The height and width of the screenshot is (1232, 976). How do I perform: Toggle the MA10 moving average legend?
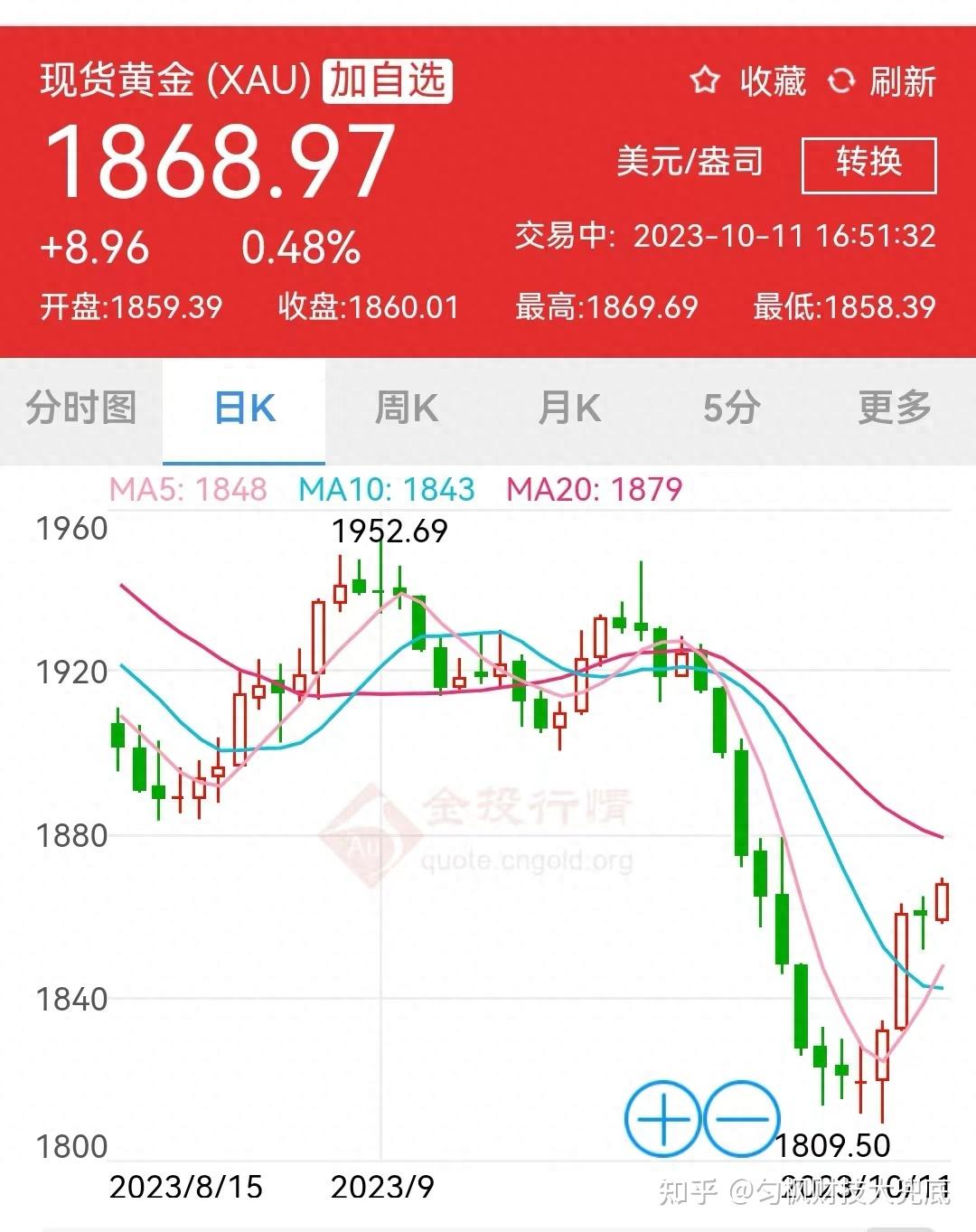[x=384, y=489]
